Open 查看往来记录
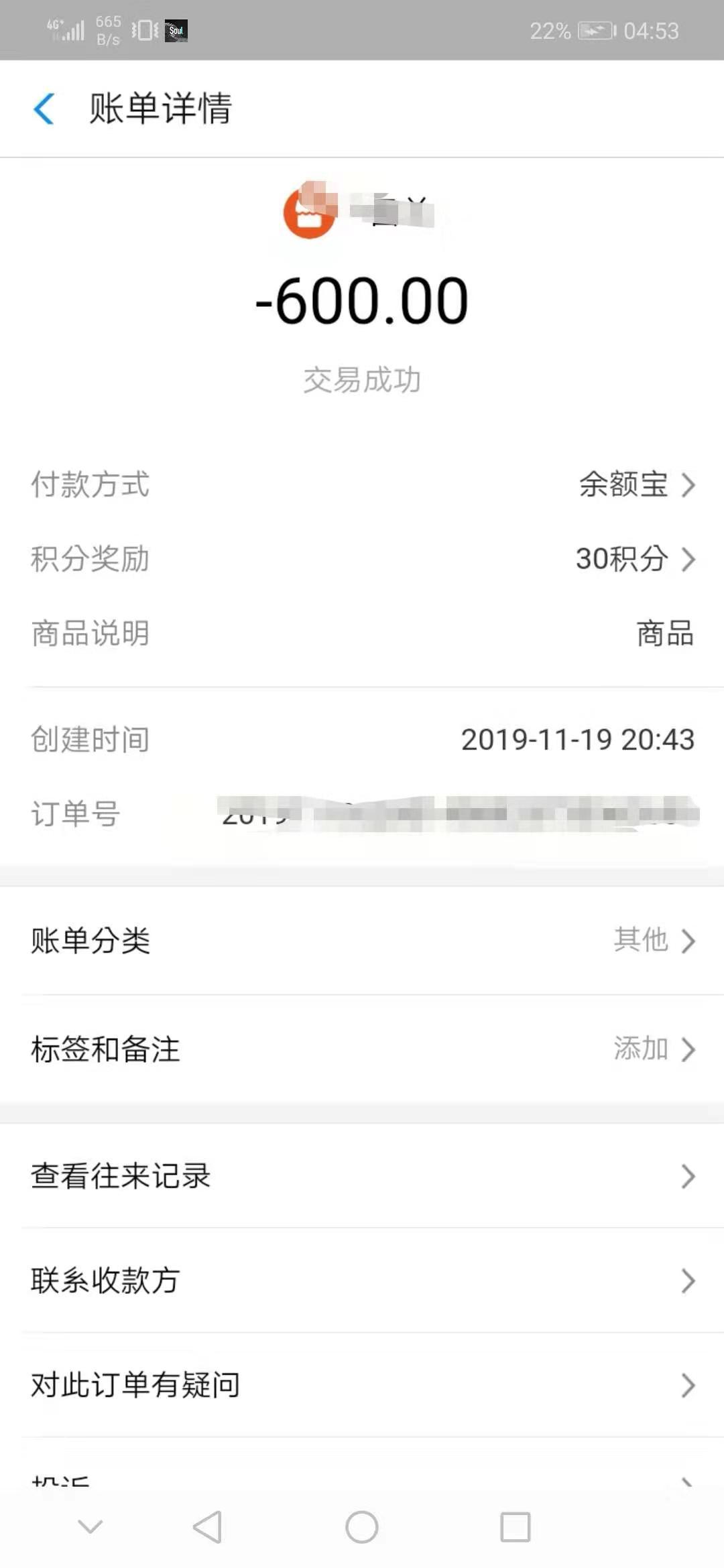Image resolution: width=724 pixels, height=1568 pixels. 362,1176
